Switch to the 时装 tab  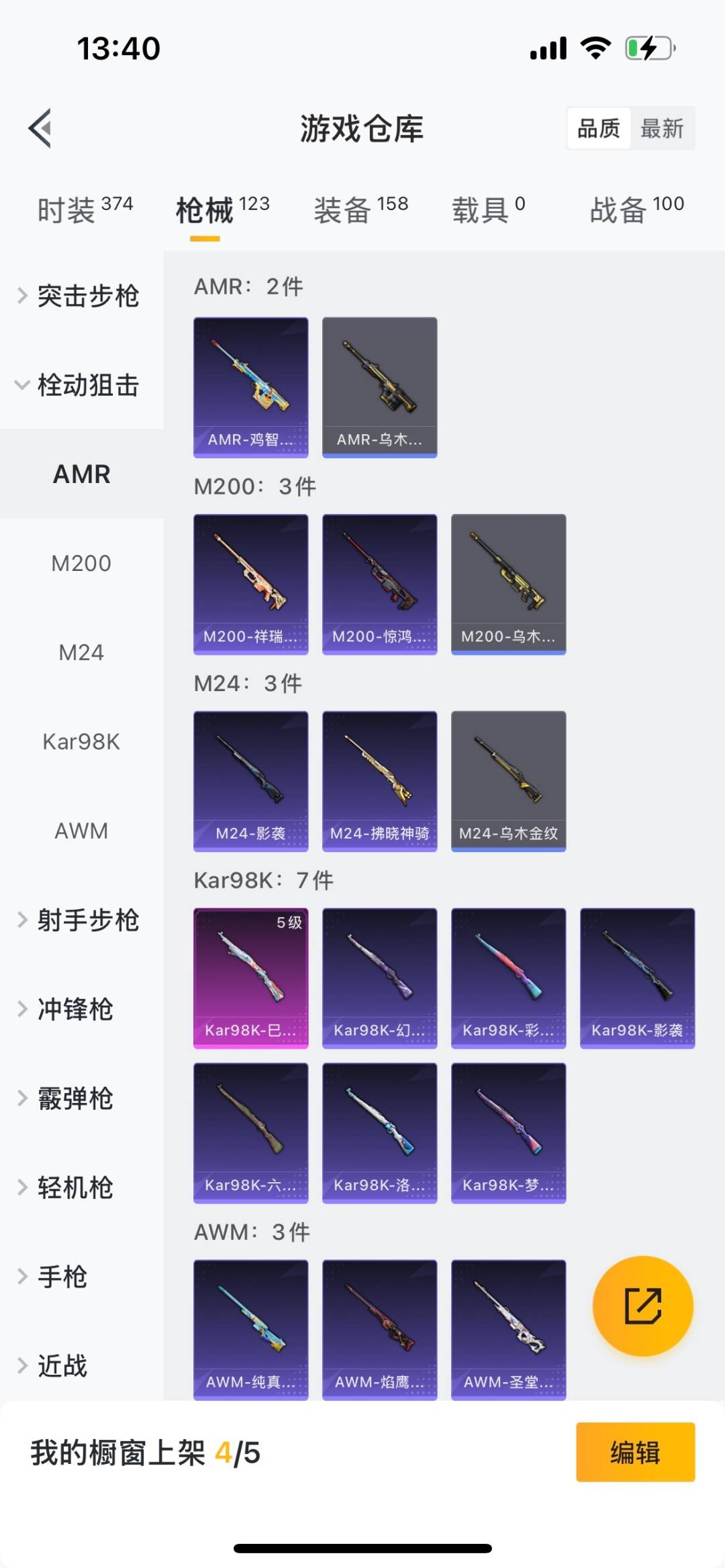click(85, 210)
